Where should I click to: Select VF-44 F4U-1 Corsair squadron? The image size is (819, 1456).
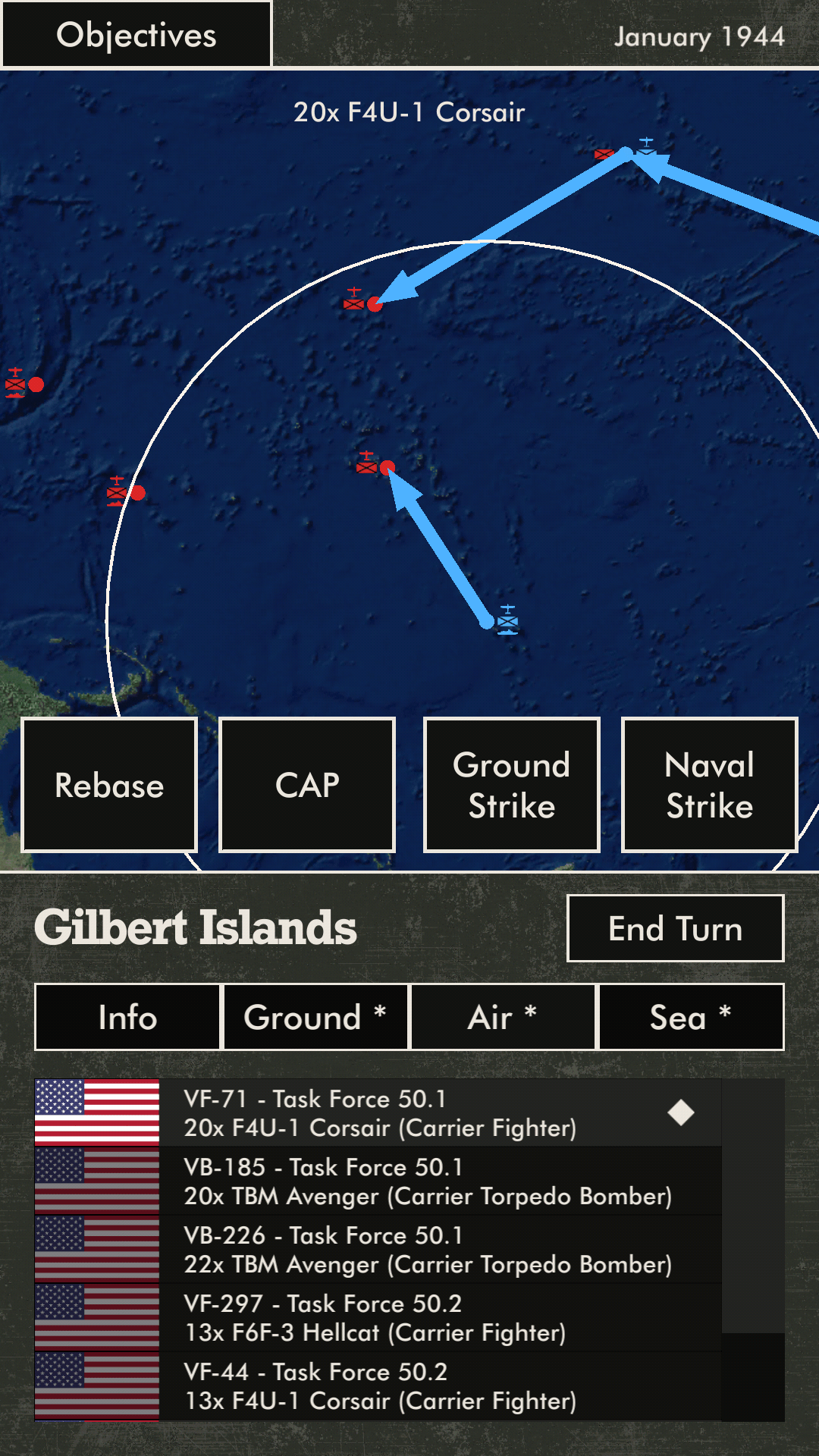(x=379, y=1385)
